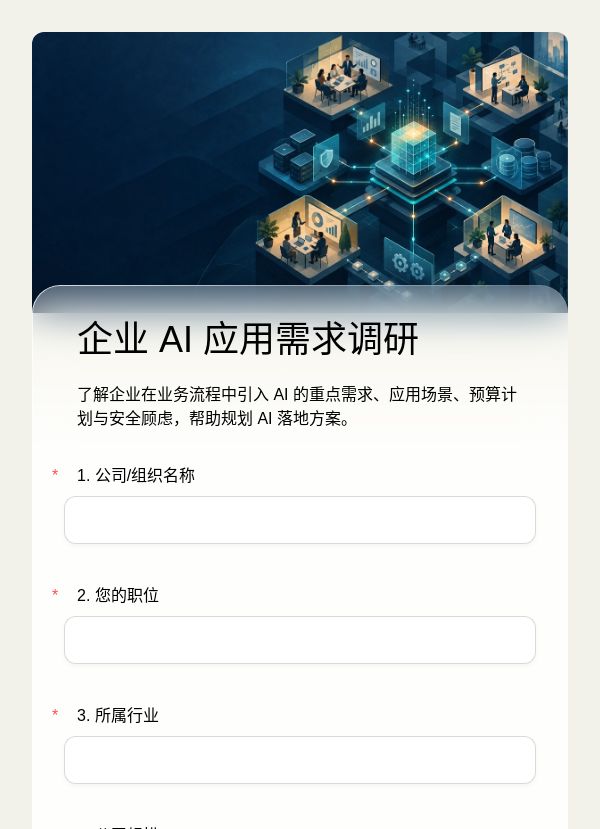The width and height of the screenshot is (600, 829).
Task: Select the 所属行业 answer field
Action: click(x=300, y=760)
